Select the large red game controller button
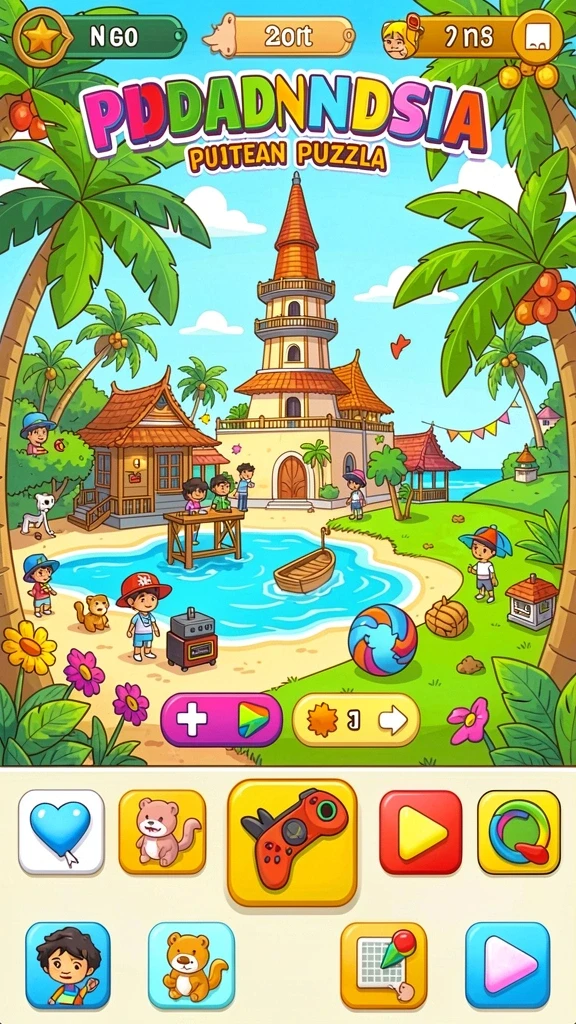The height and width of the screenshot is (1024, 576). pyautogui.click(x=292, y=842)
